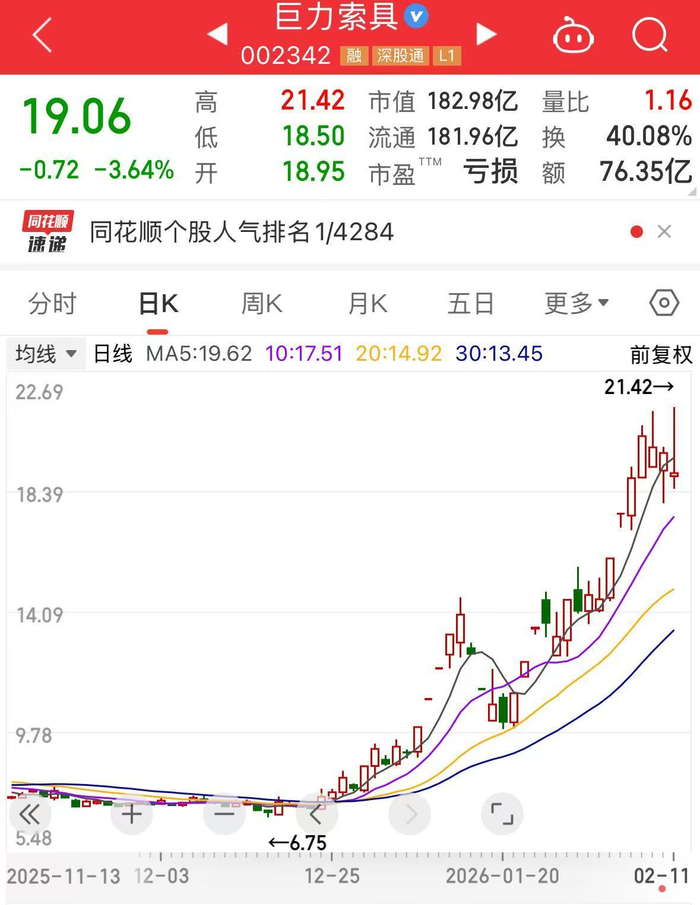Dismiss the 人气排名 banner

665,232
